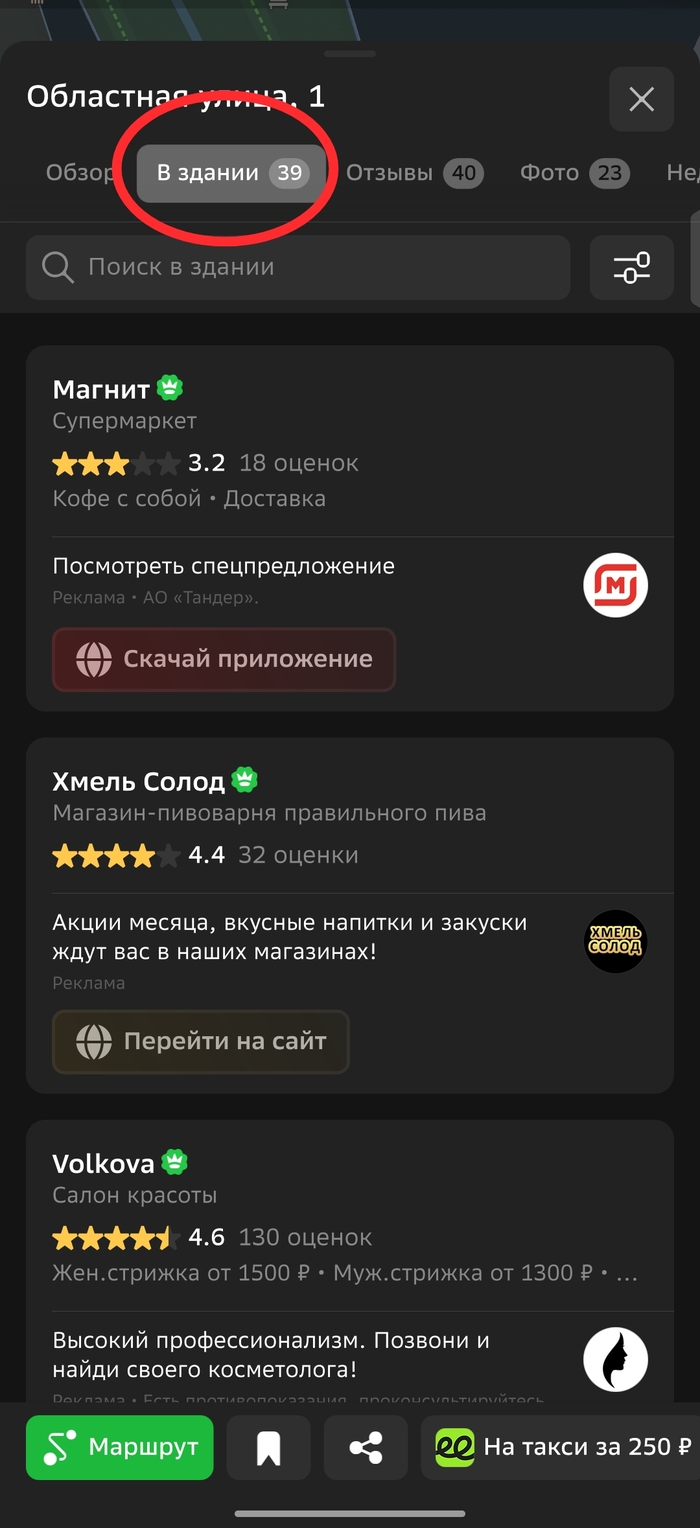Order taxi for 250 ₽

[x=561, y=1447]
